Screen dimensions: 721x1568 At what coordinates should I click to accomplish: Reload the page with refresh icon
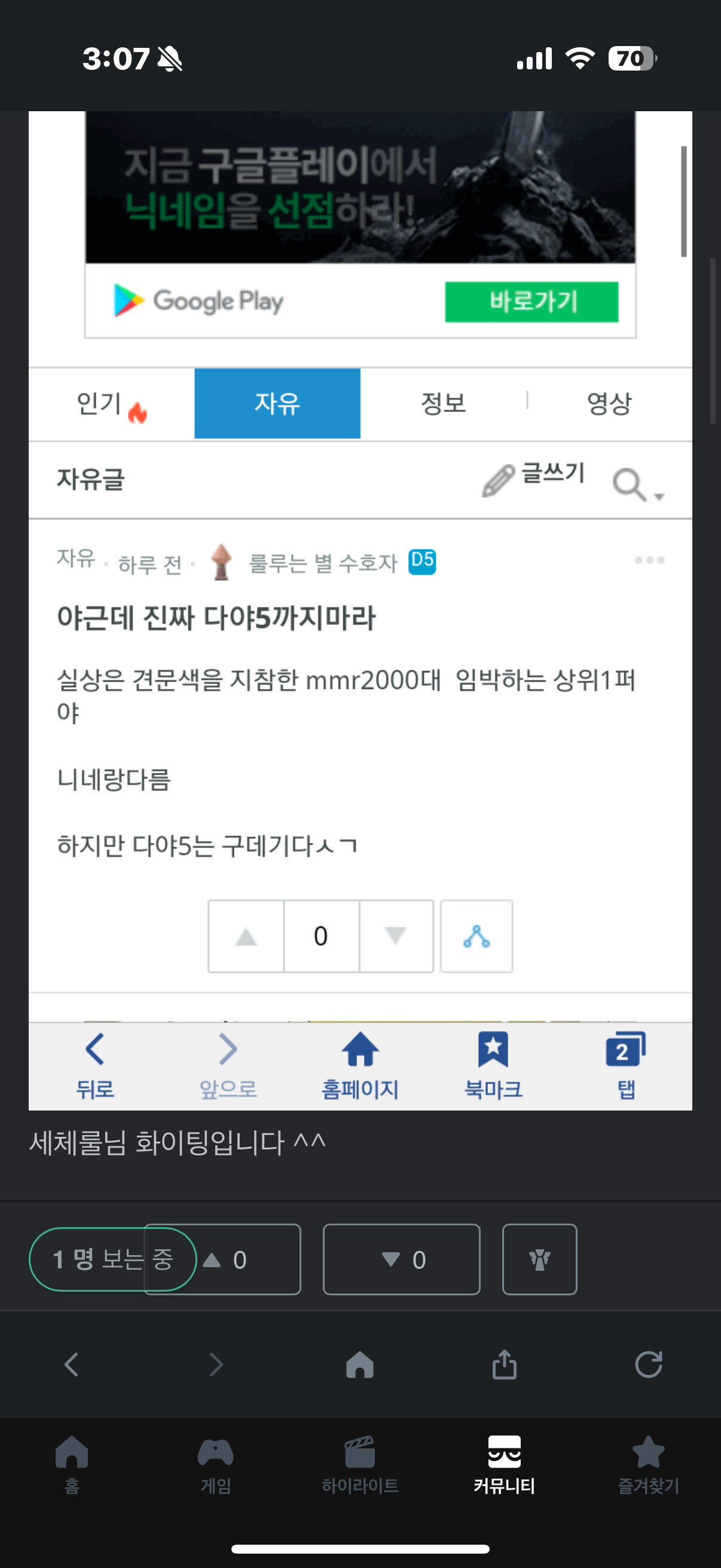(x=648, y=1364)
